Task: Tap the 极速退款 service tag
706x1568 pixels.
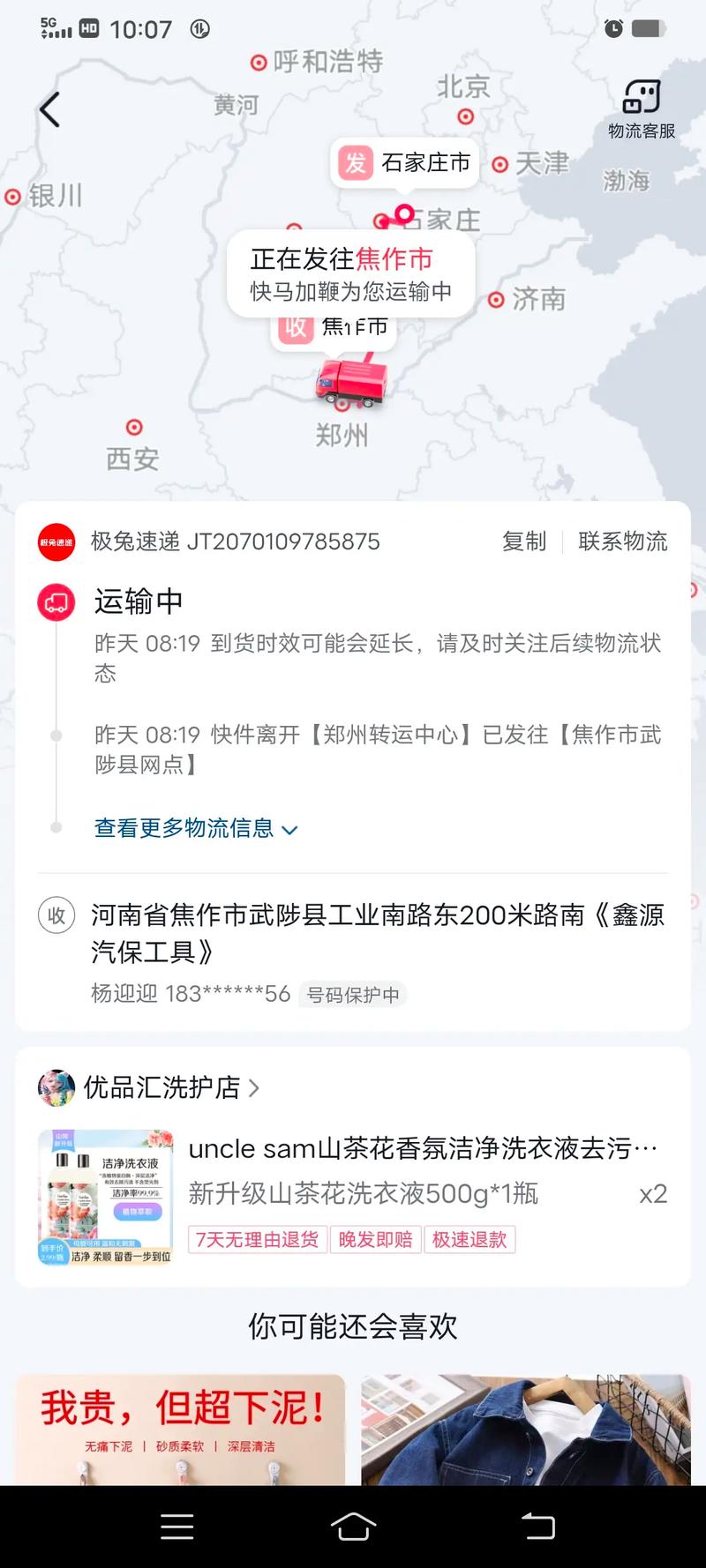Action: (469, 1239)
